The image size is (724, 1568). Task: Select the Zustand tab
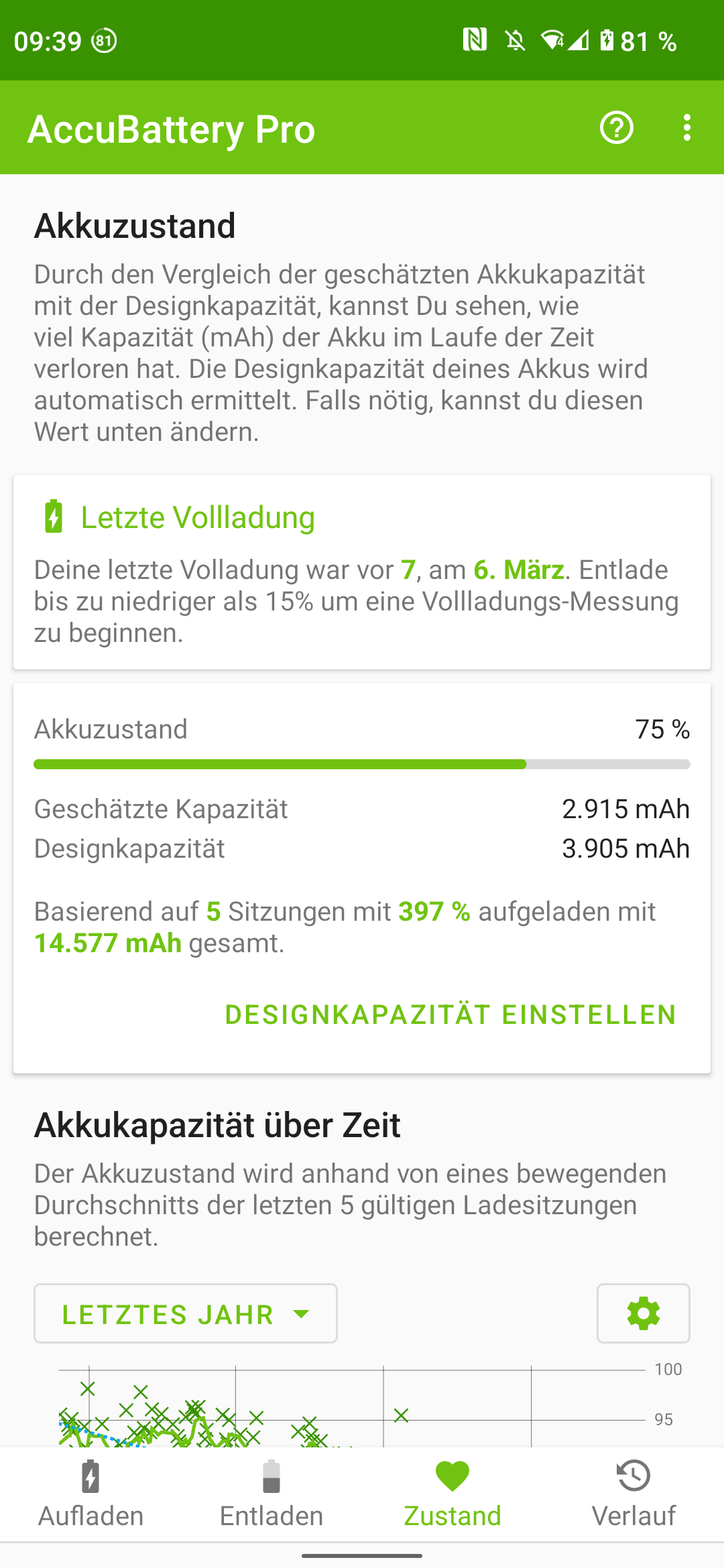tap(452, 1494)
